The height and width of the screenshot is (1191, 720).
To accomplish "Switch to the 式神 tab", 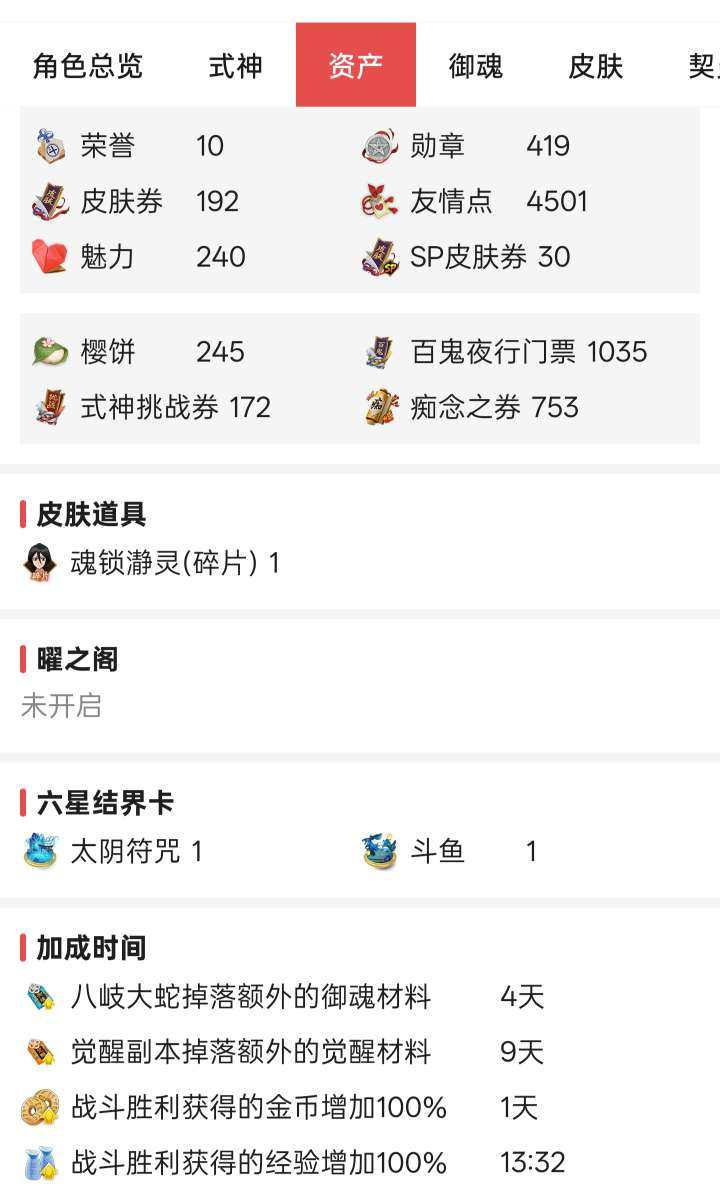I will pos(233,66).
